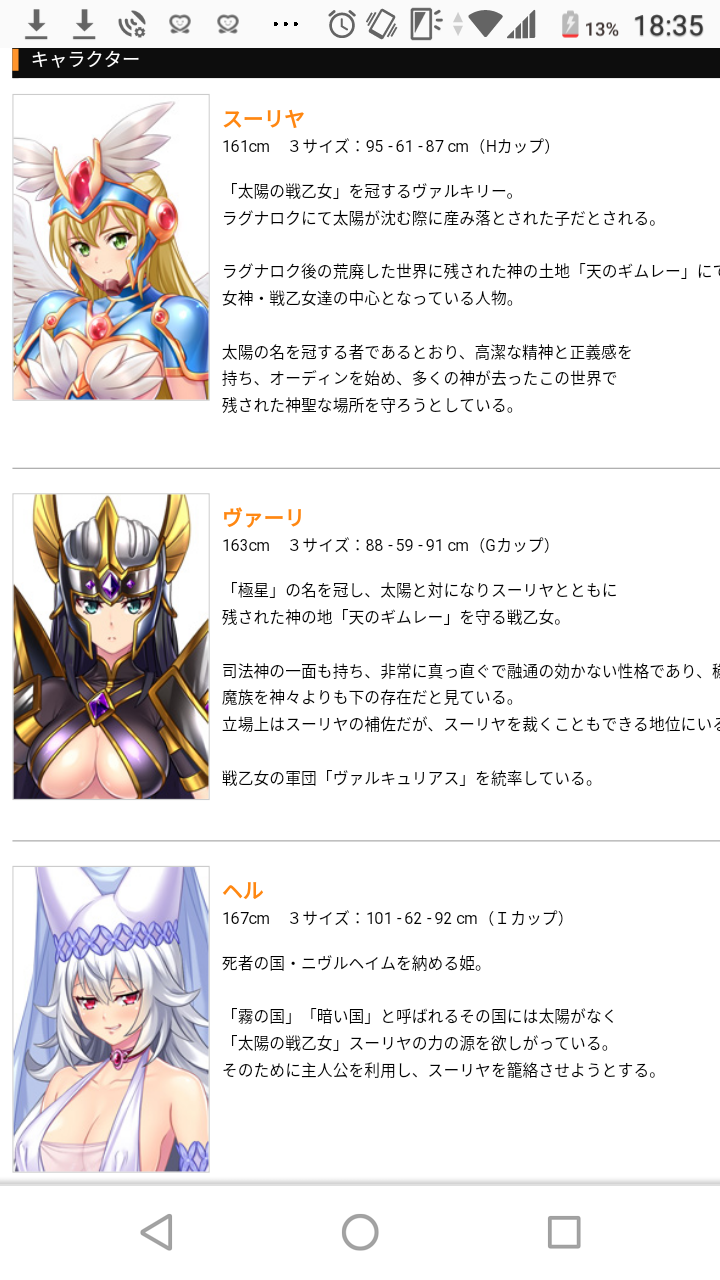
Task: Go back using the navigation bar
Action: (x=157, y=1232)
